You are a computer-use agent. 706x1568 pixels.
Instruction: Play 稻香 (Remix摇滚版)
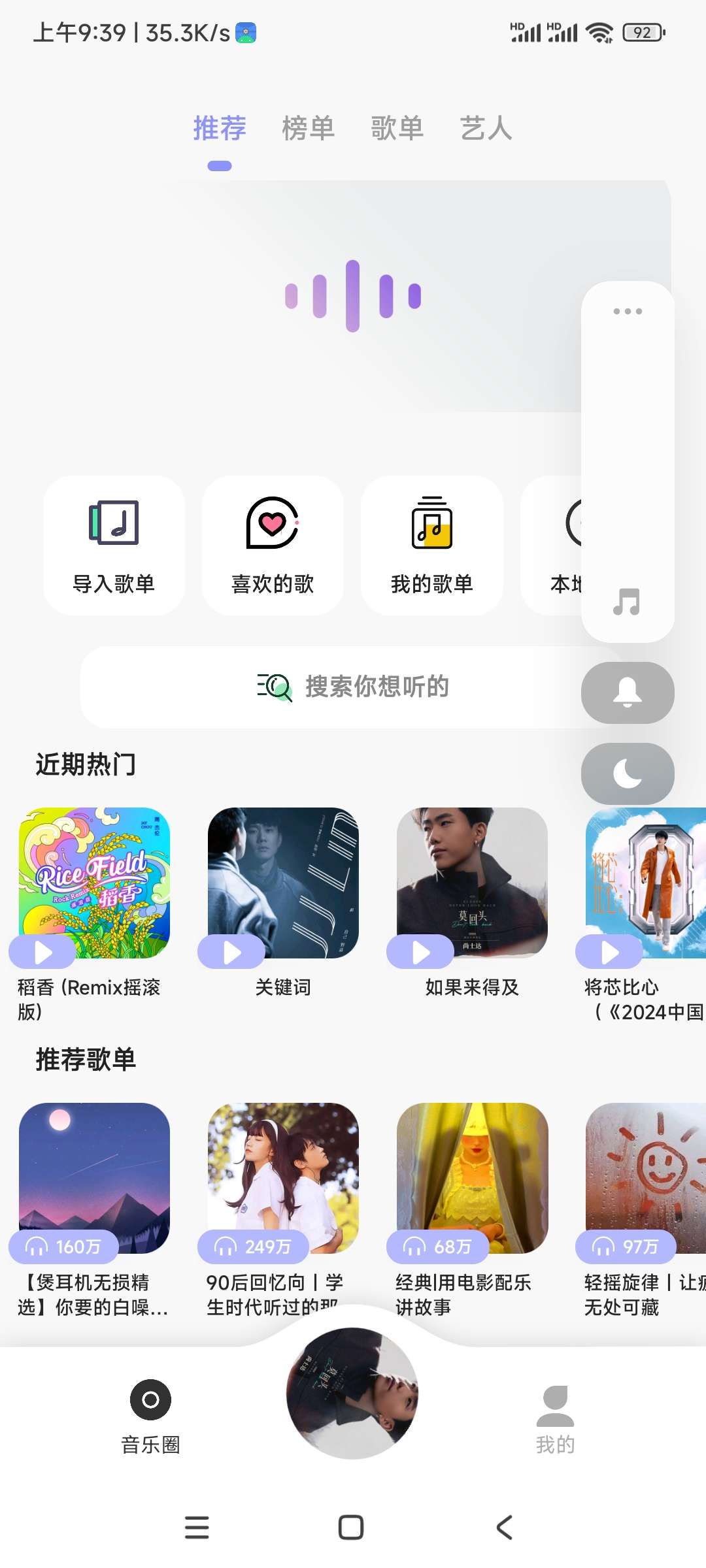(42, 952)
